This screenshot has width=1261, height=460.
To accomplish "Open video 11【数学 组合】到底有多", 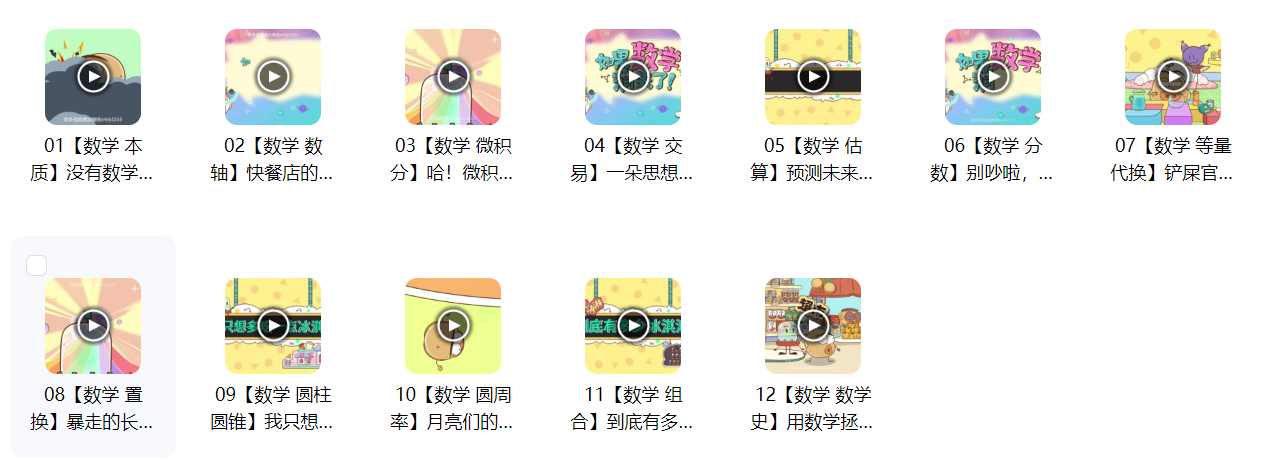I will tap(633, 326).
